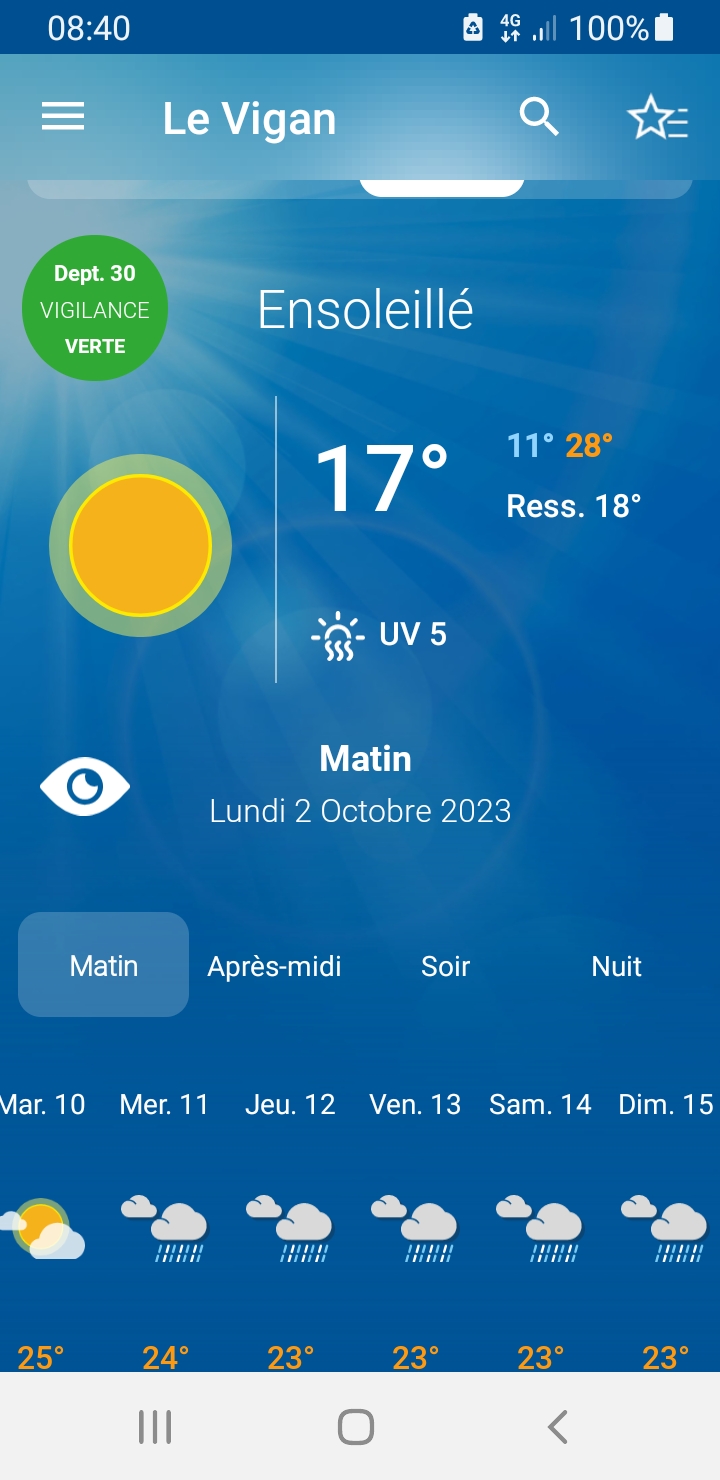Tap the Dept. 30 vigilance verte badge

pos(94,307)
